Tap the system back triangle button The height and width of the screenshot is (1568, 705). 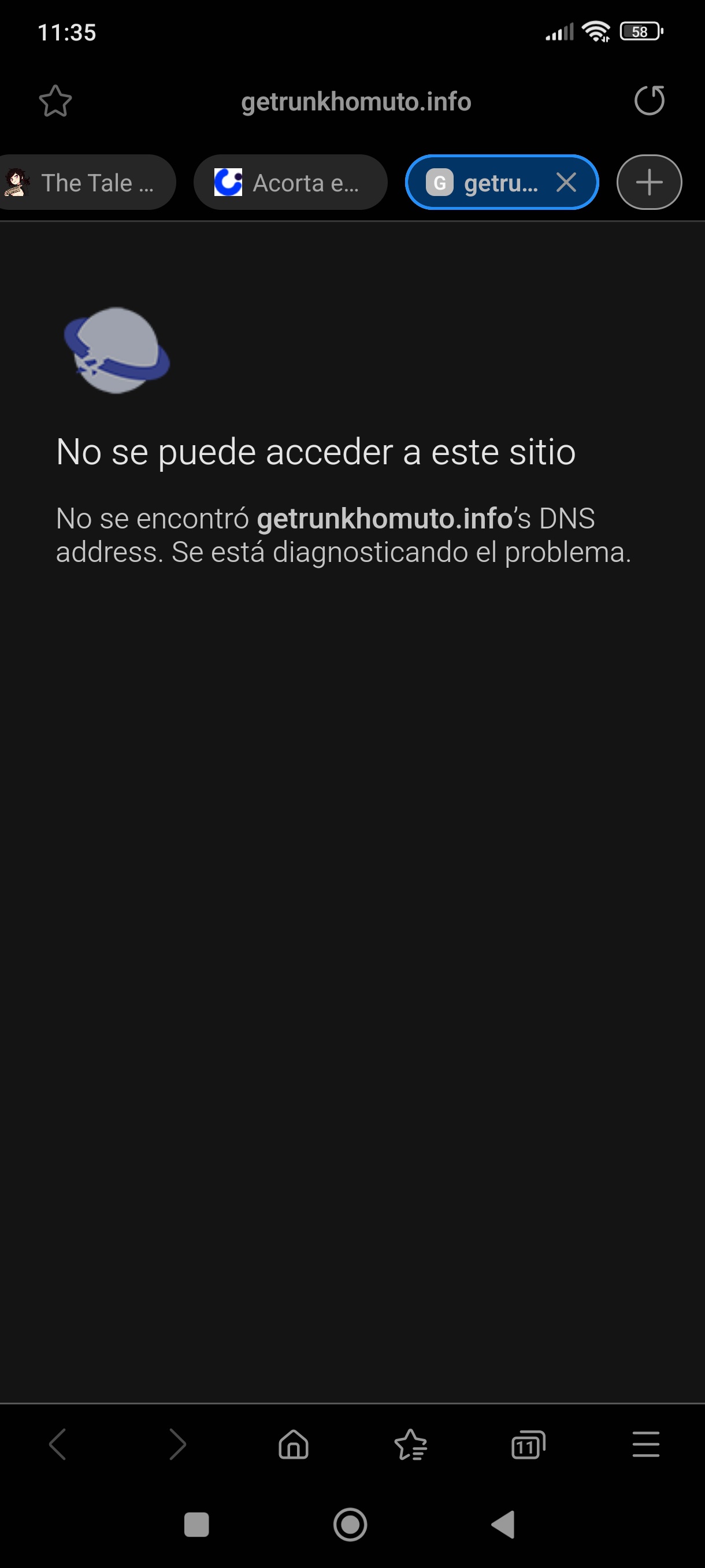click(504, 1525)
